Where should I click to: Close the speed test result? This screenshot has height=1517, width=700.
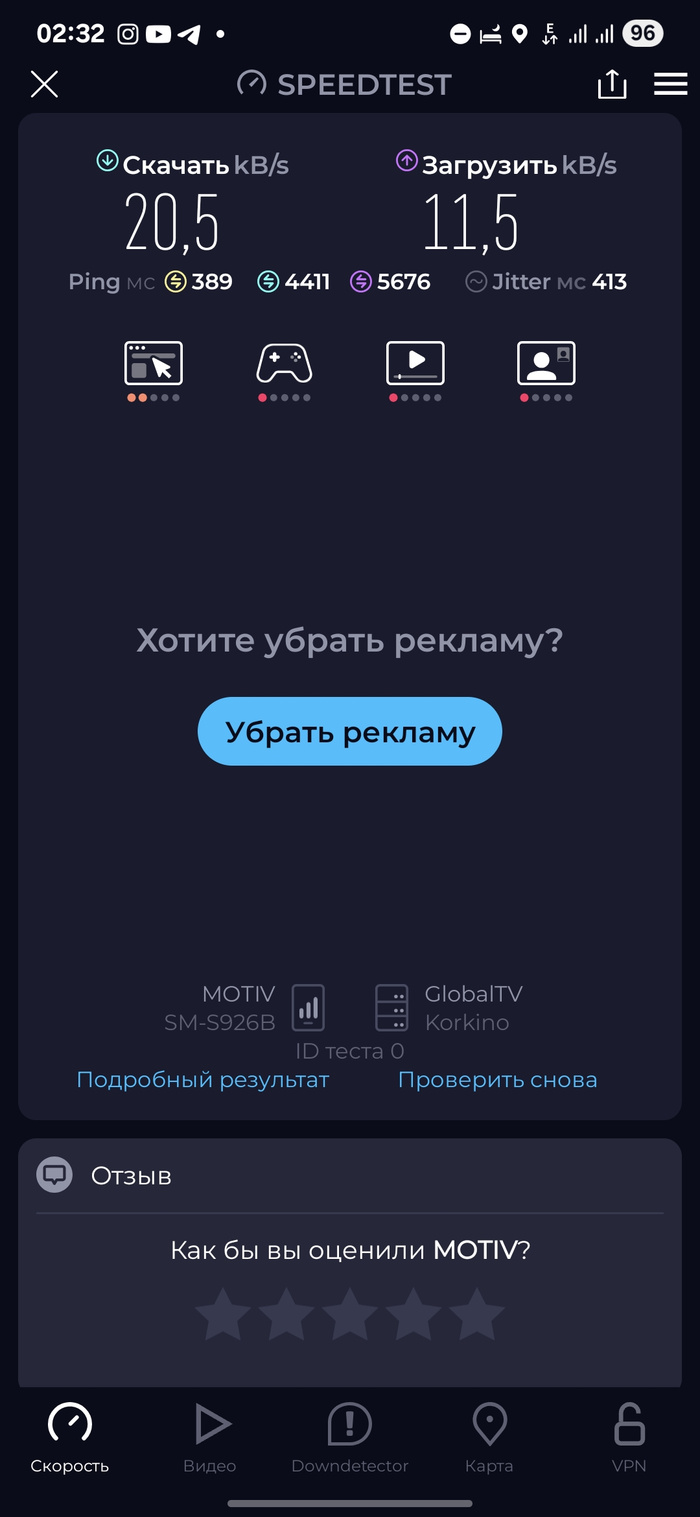[x=44, y=85]
